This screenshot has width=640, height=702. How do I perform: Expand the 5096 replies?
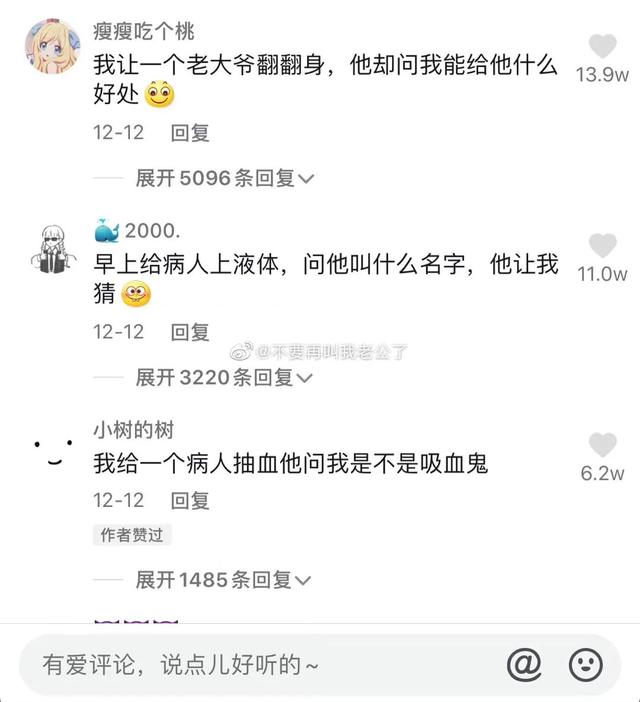click(x=225, y=179)
